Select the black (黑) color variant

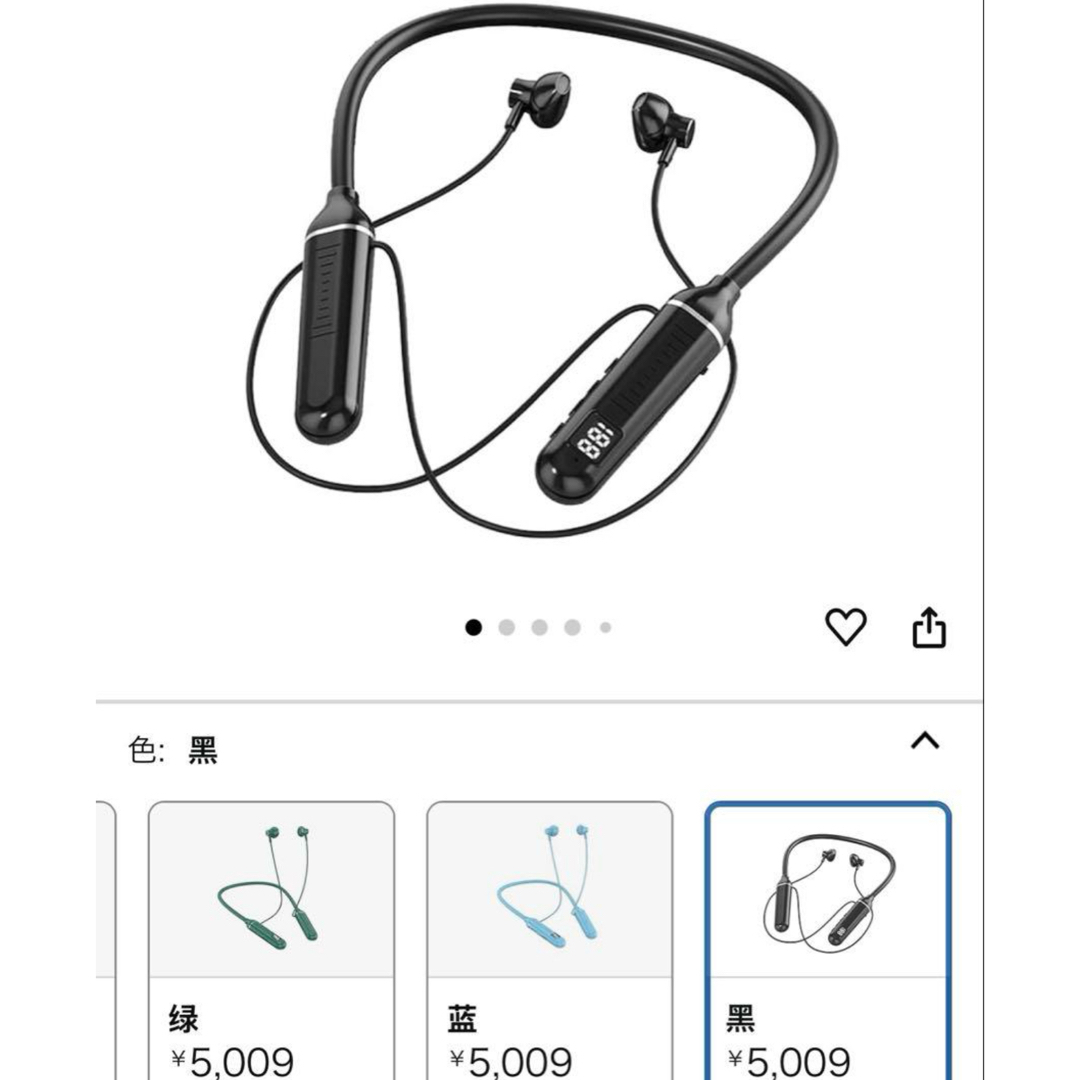[827, 940]
